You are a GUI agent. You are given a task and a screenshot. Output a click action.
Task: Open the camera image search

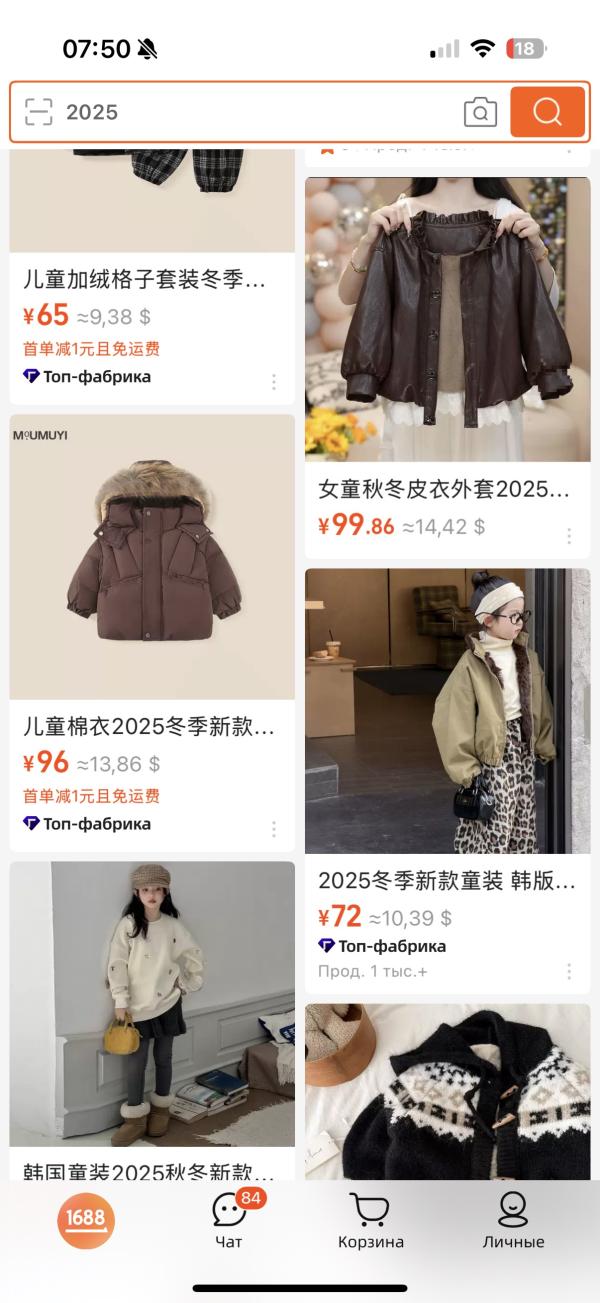[480, 112]
